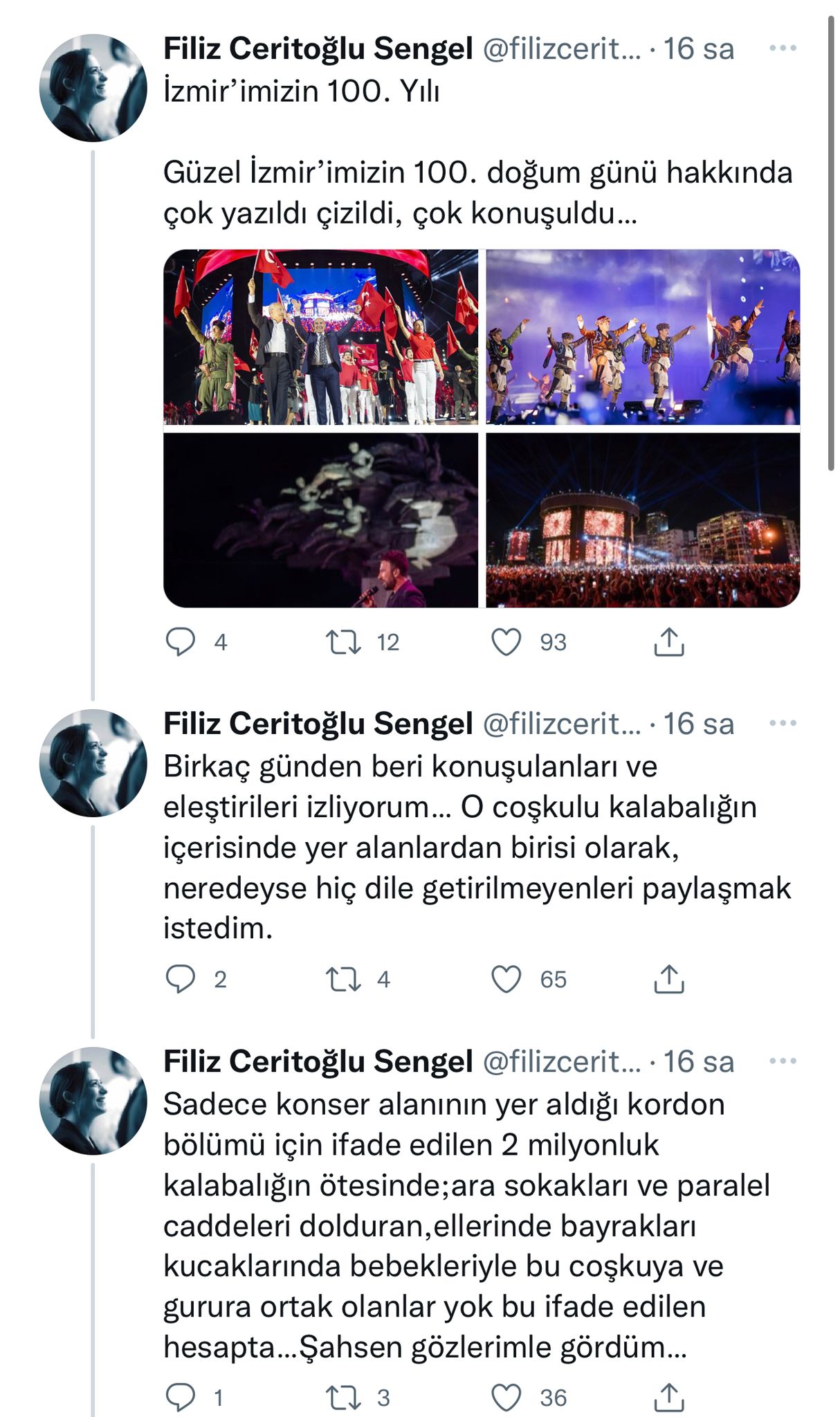This screenshot has width=840, height=1417.
Task: Retweet the post with 4 retweets
Action: [x=343, y=979]
